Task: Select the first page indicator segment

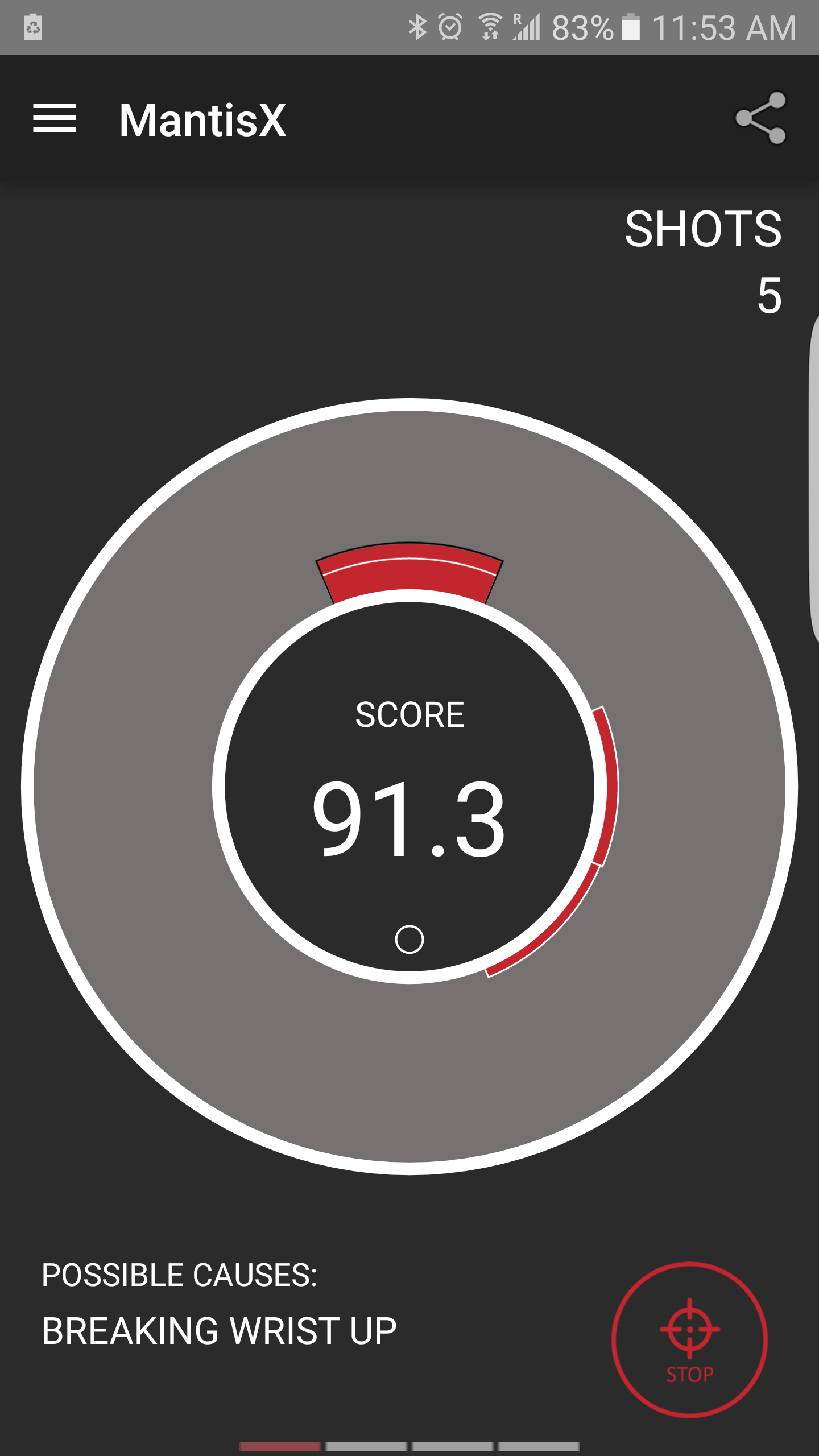Action: click(x=280, y=1447)
